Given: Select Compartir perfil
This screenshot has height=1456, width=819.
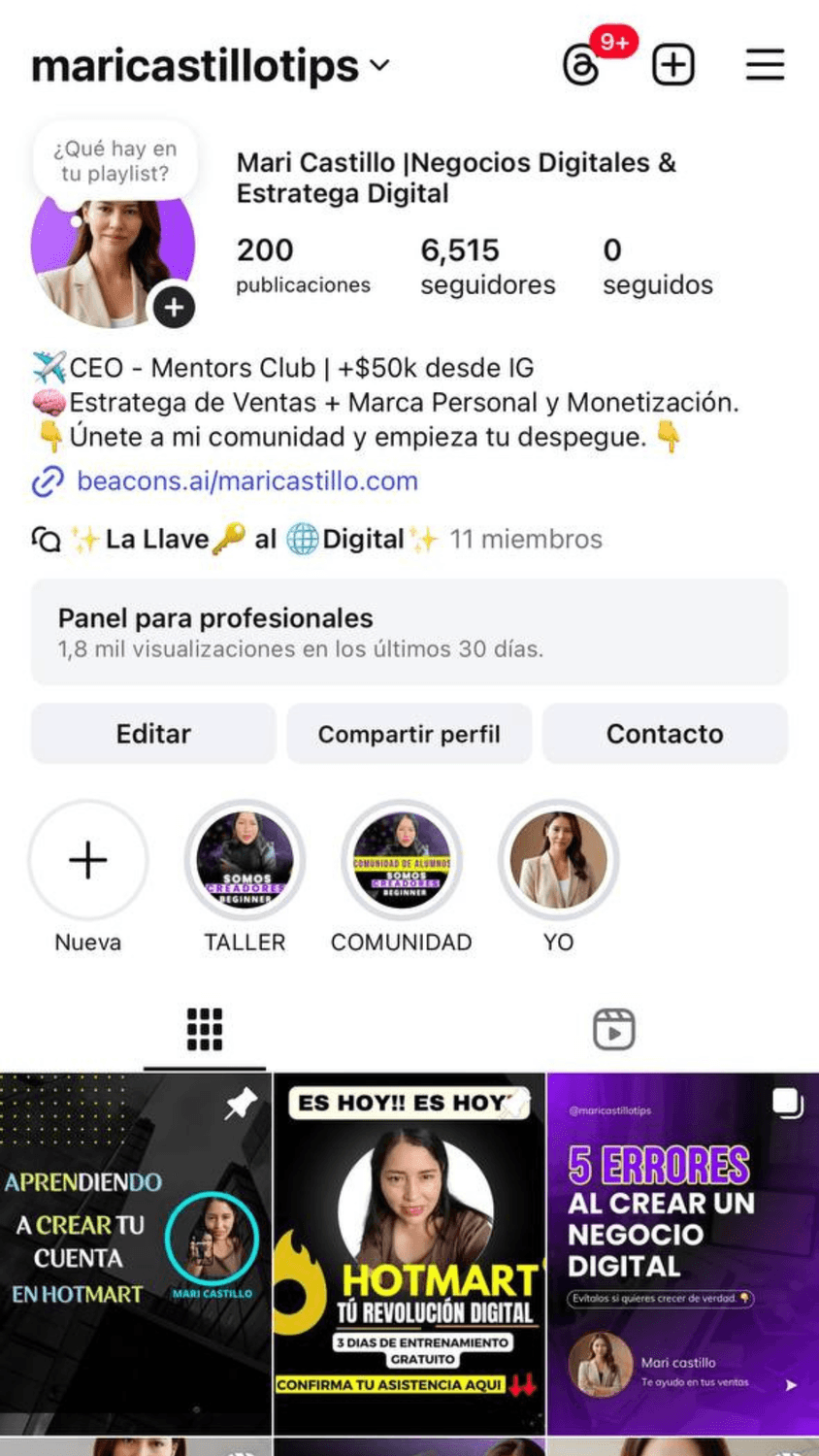Looking at the screenshot, I should click(409, 734).
